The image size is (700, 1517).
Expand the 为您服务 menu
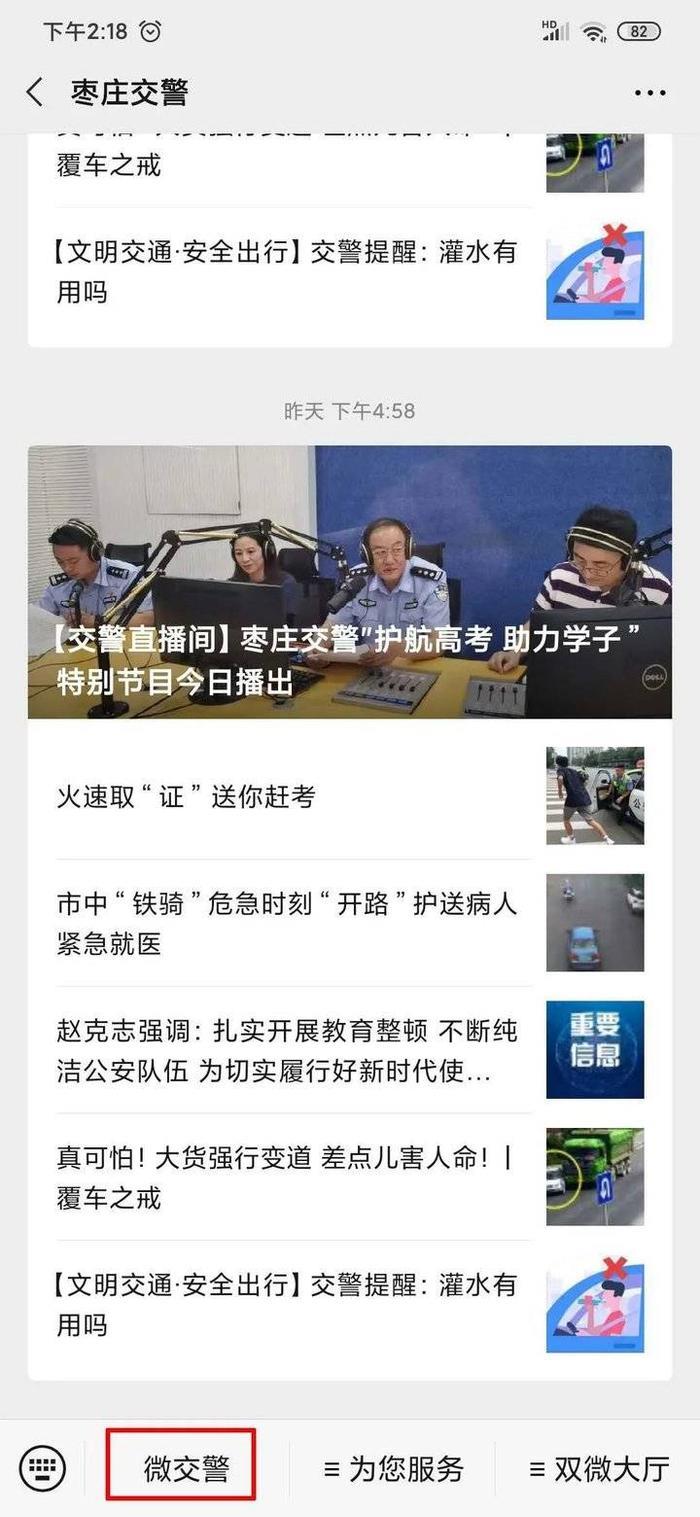(394, 1468)
